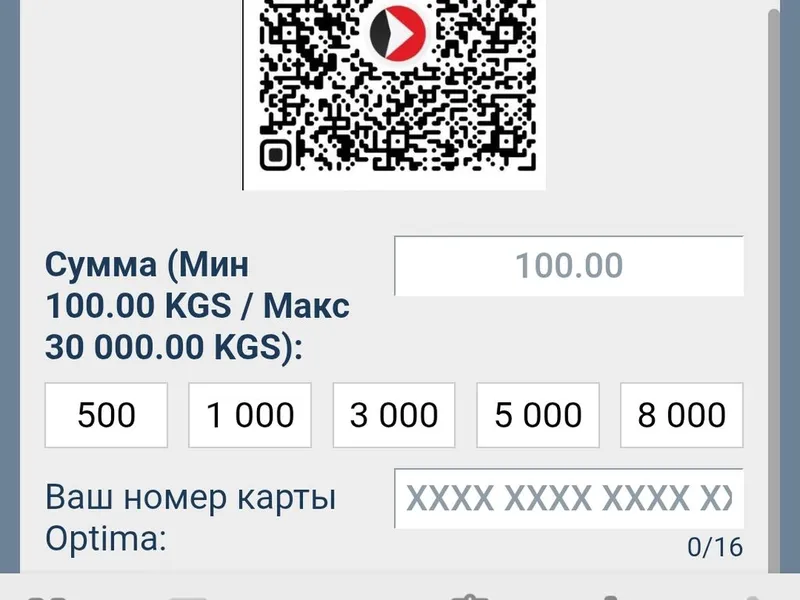800x600 pixels.
Task: Tap the amount input field
Action: (568, 266)
